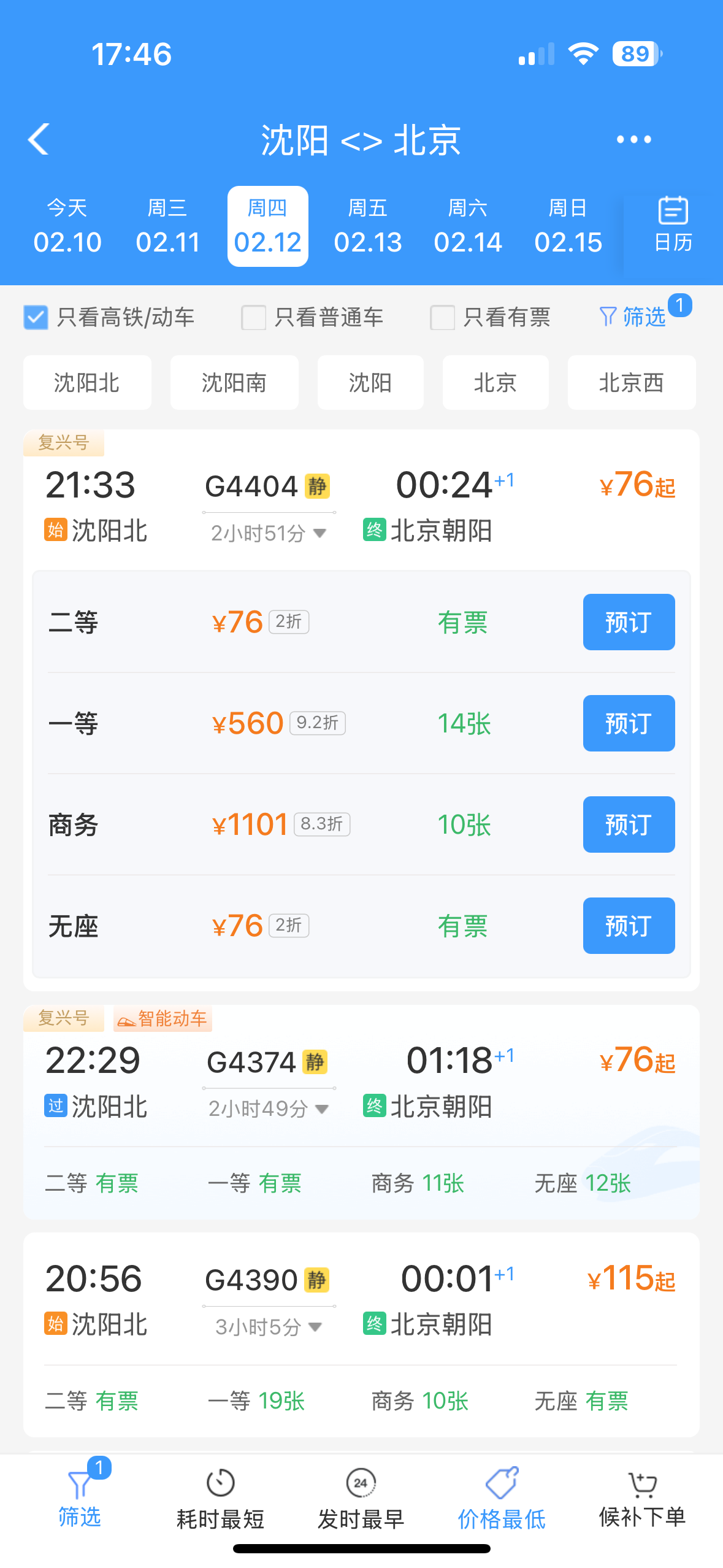Go back from the 沈阳 <> 北京 screen
The image size is (723, 1568).
(x=39, y=139)
